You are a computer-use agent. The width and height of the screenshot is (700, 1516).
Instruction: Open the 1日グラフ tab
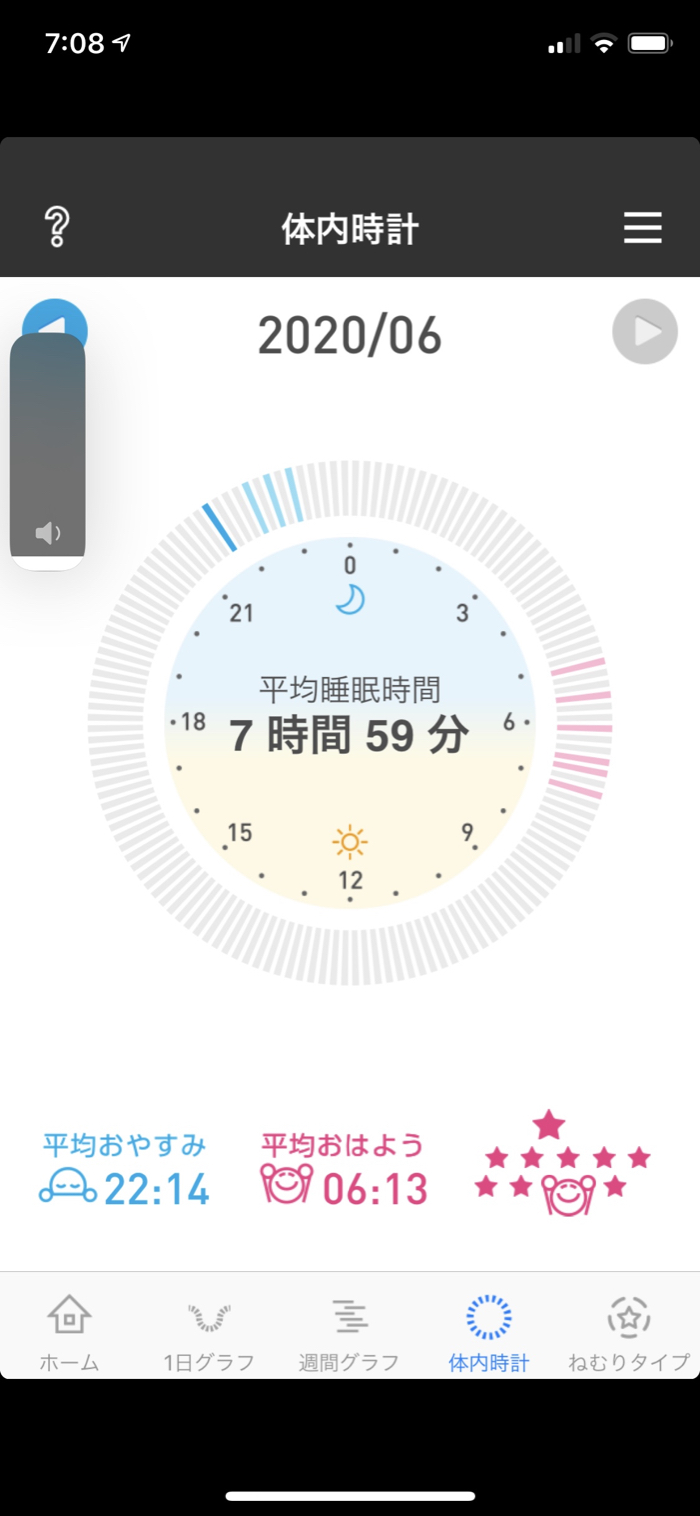(x=209, y=1331)
